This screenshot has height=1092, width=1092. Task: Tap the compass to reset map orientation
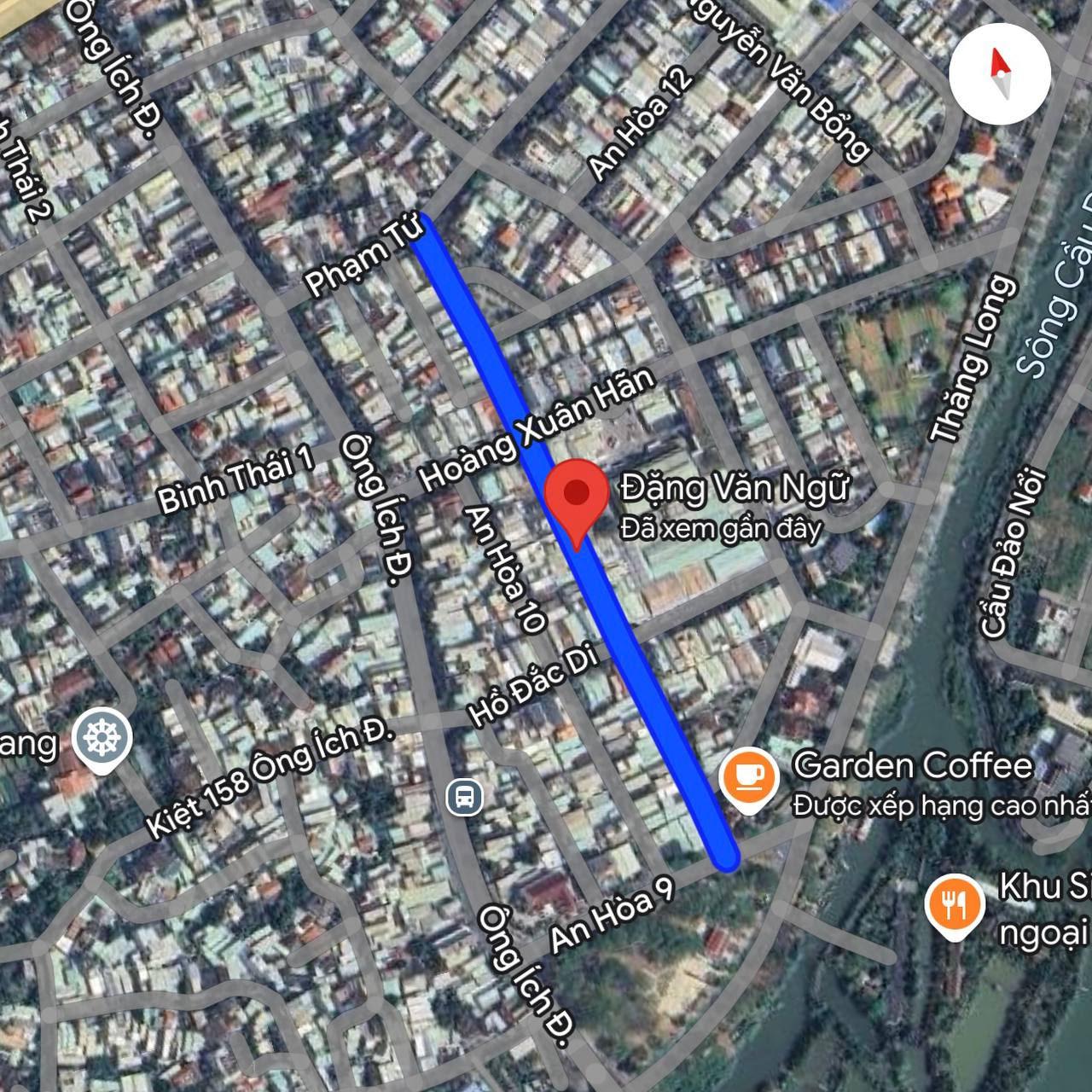[999, 74]
